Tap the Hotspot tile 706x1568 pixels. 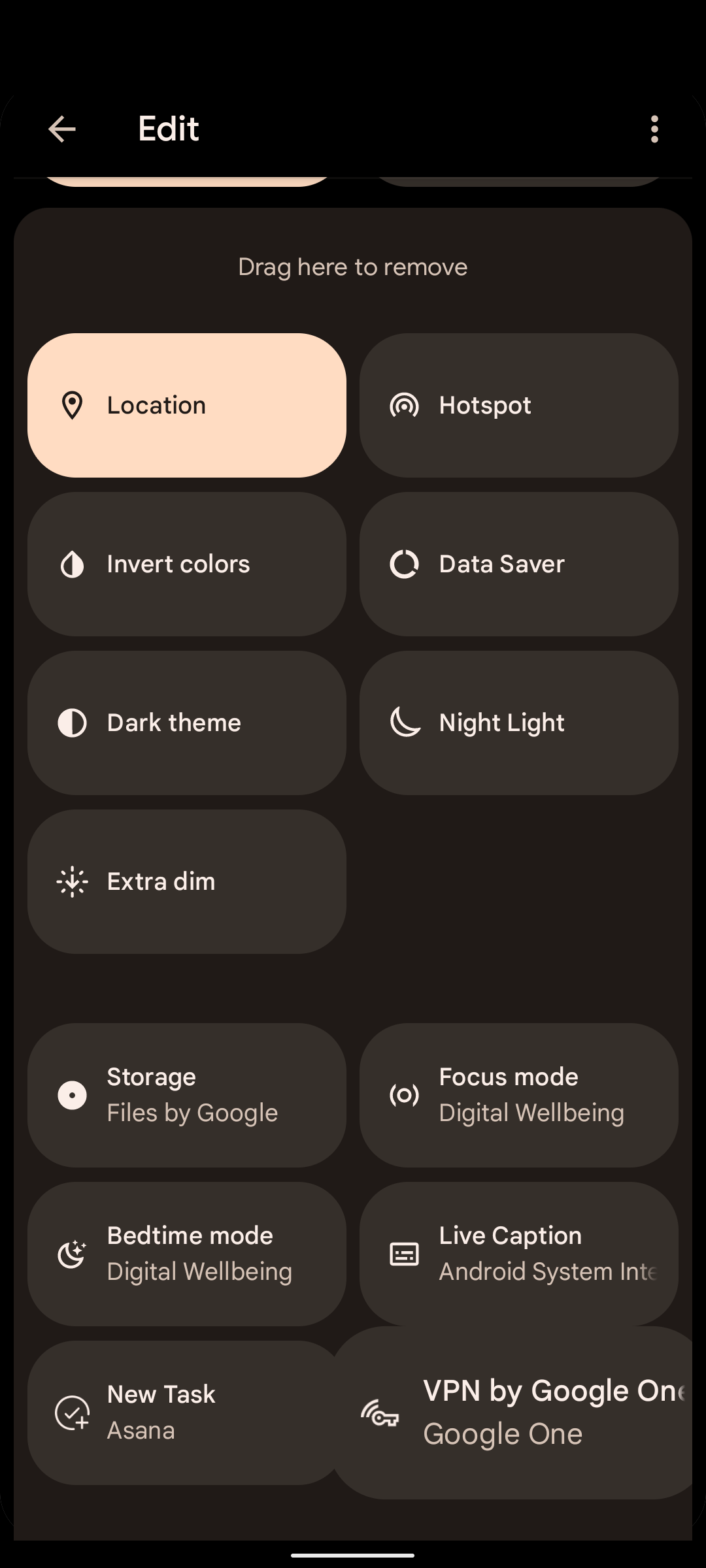518,405
